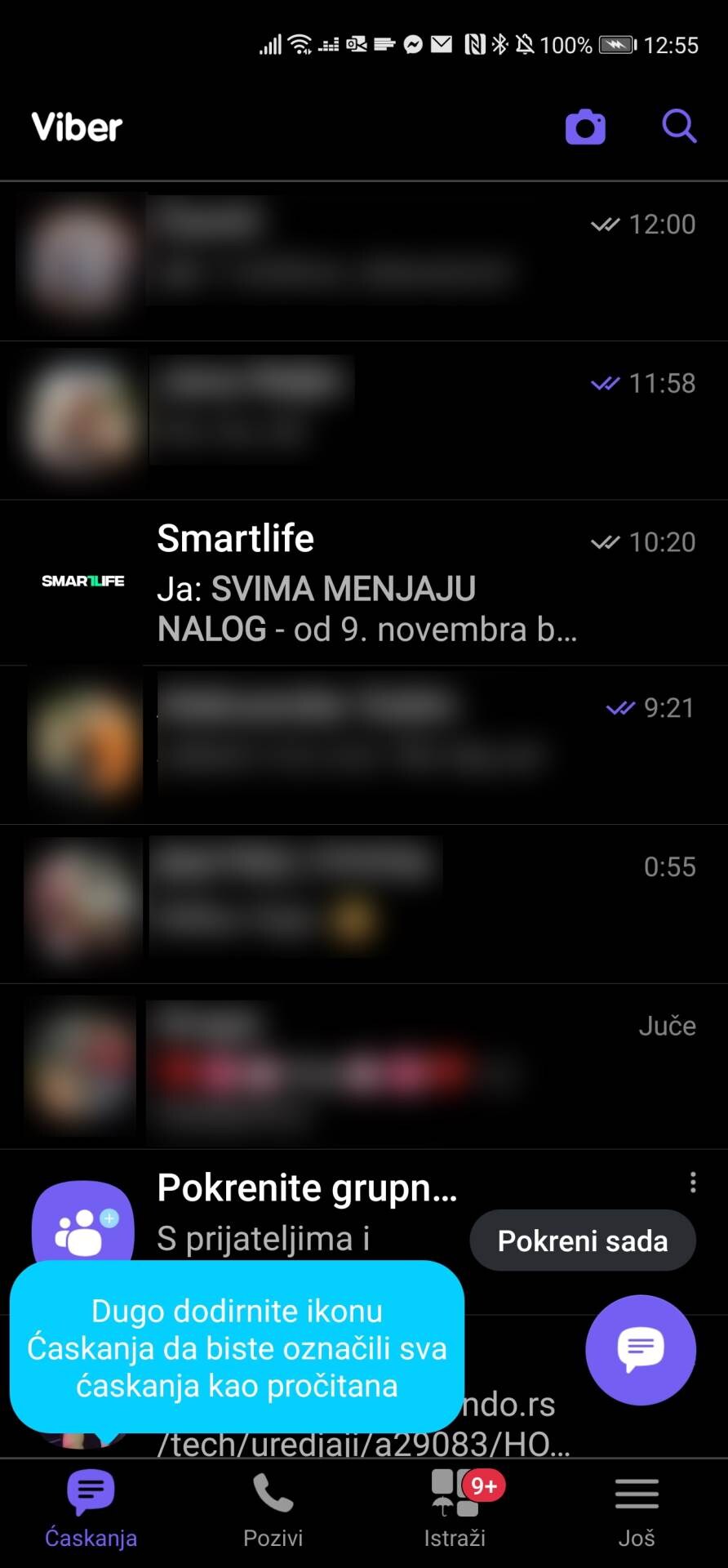Image resolution: width=728 pixels, height=1568 pixels.
Task: Open the Još menu icon
Action: pyautogui.click(x=636, y=1494)
